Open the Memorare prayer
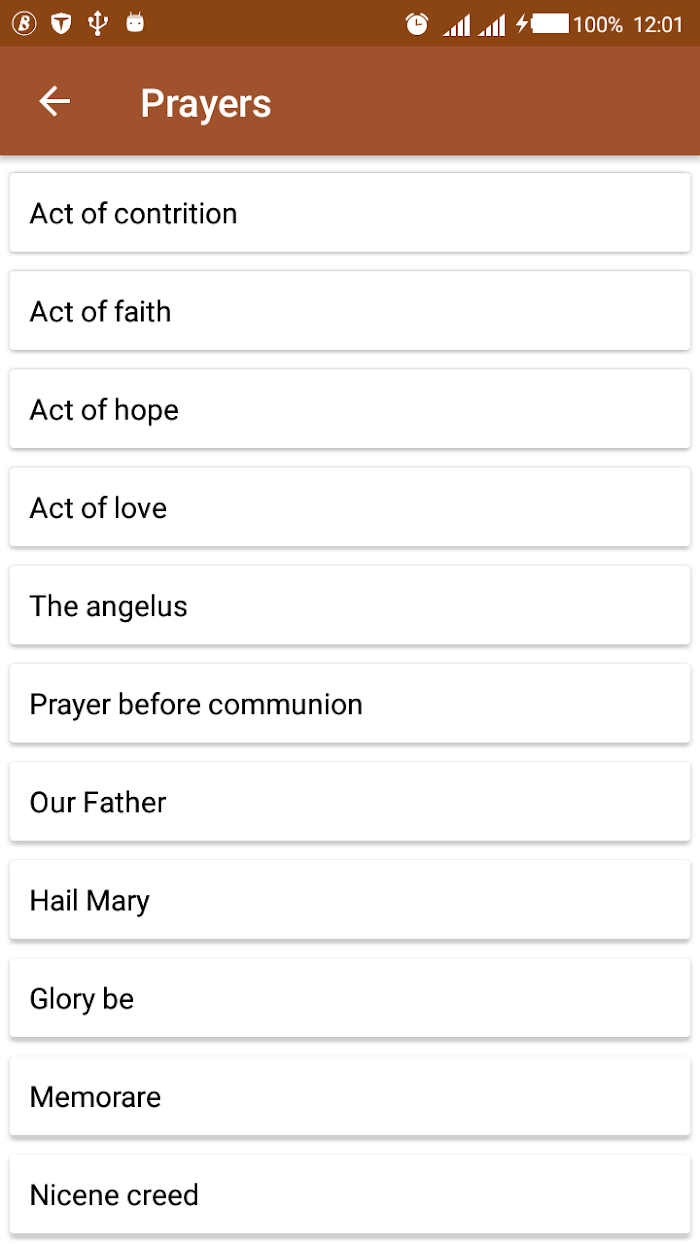 click(350, 1096)
